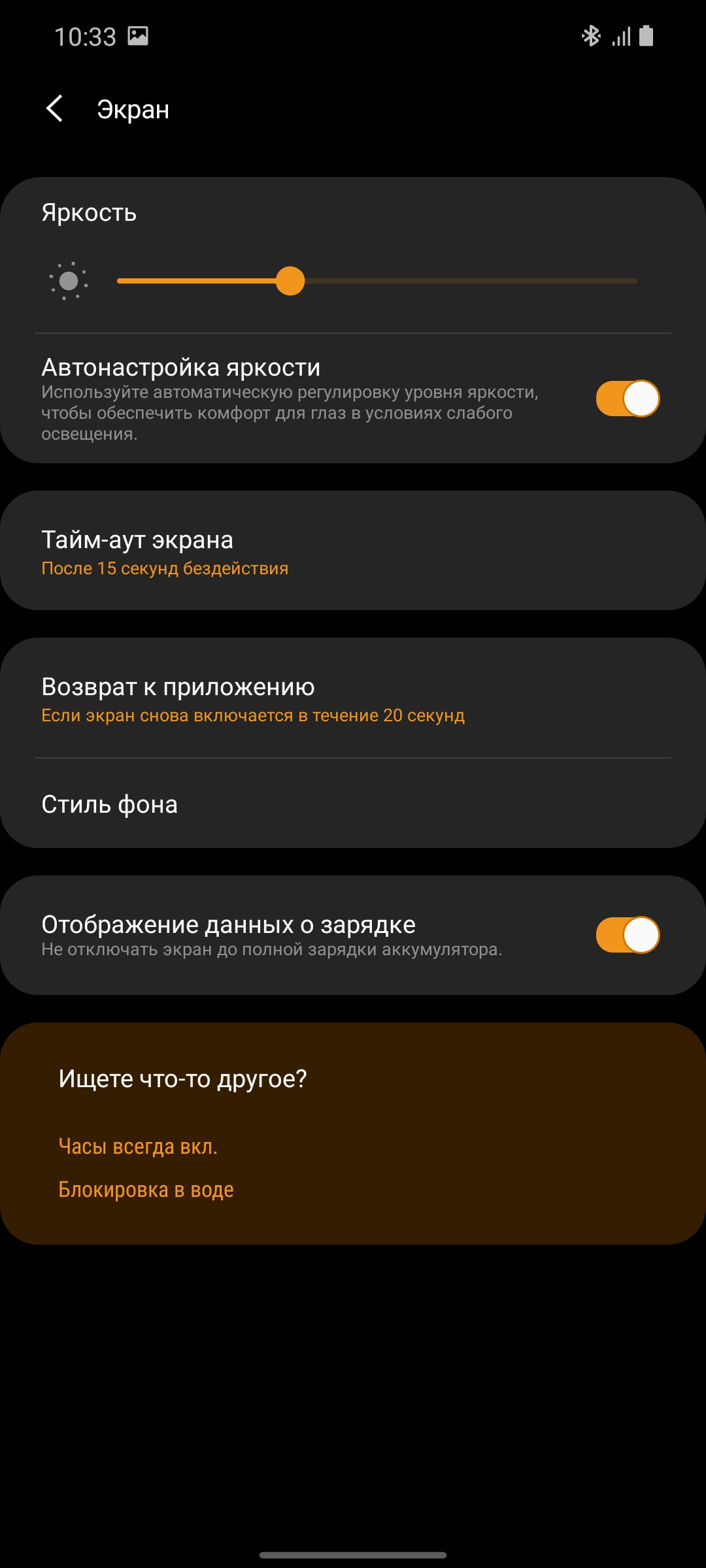Open Возврат к приложению setting
Viewport: 706px width, 1568px height.
(353, 698)
